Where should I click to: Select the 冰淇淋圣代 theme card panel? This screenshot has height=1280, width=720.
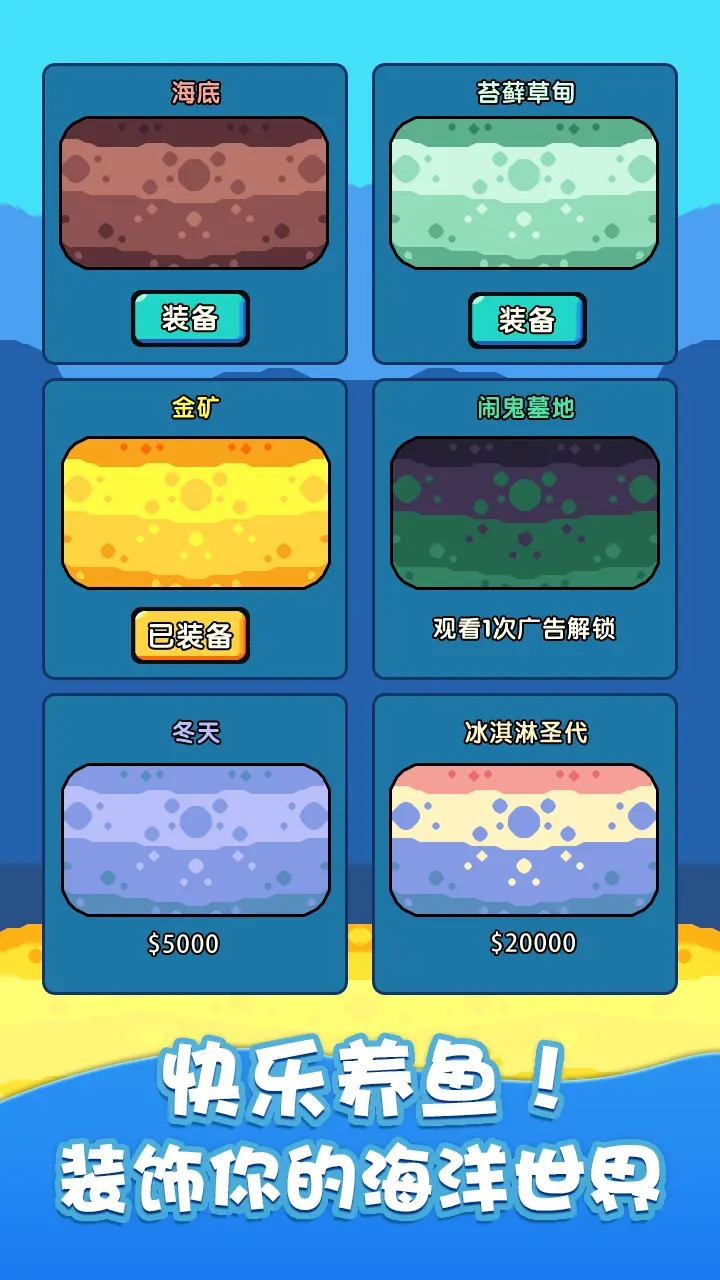coord(527,840)
